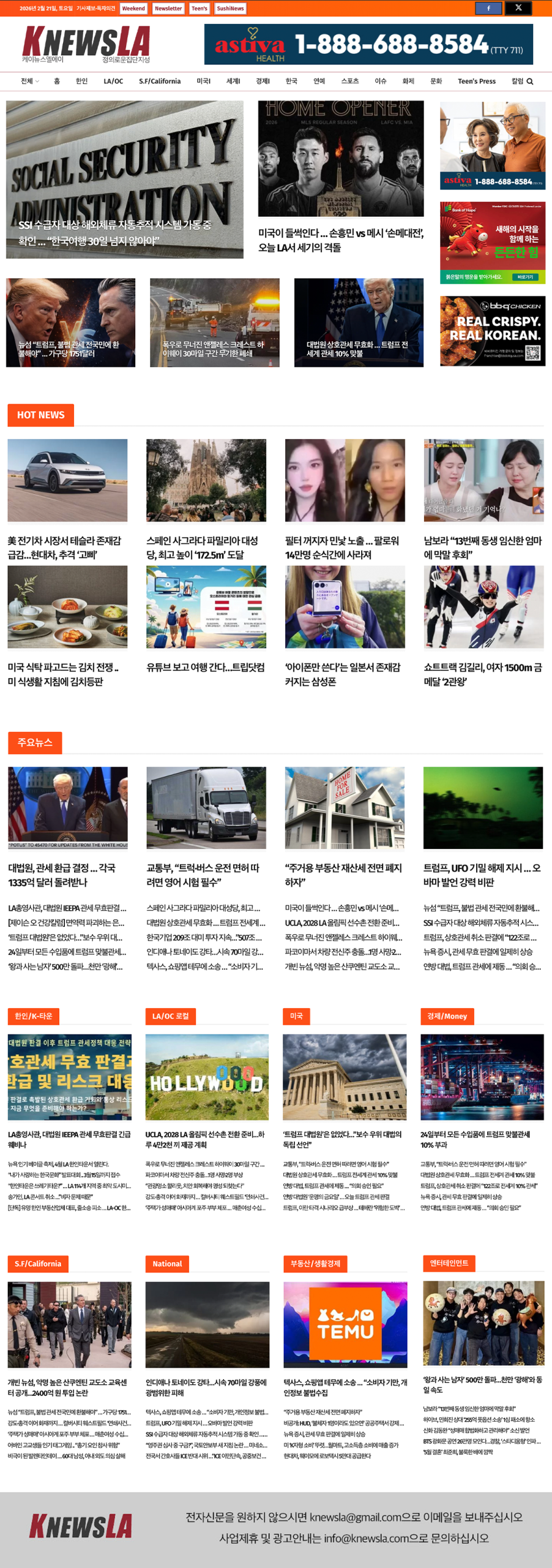This screenshot has width=552, height=1568.
Task: Open the Facebook page button
Action: click(488, 8)
